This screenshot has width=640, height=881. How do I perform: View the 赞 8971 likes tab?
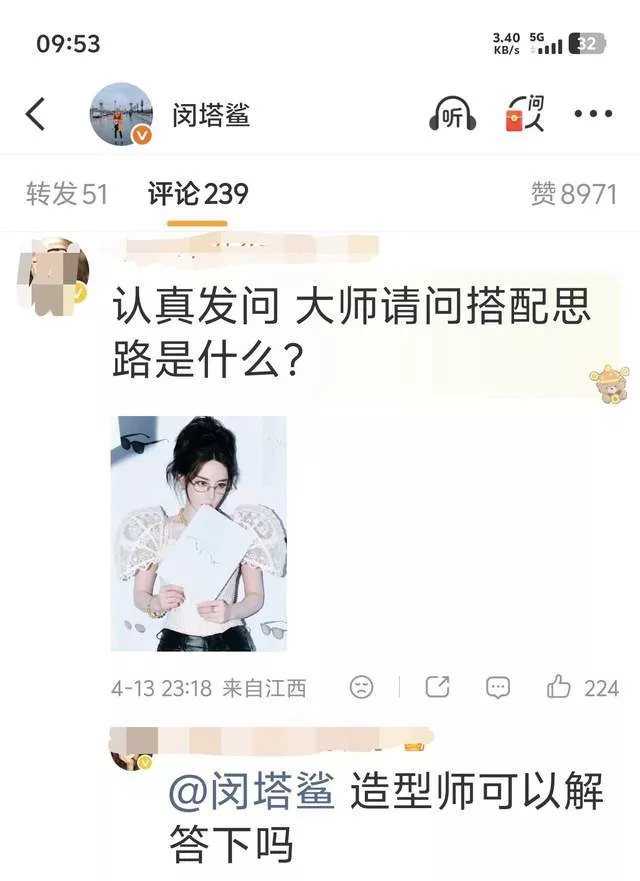pos(573,194)
